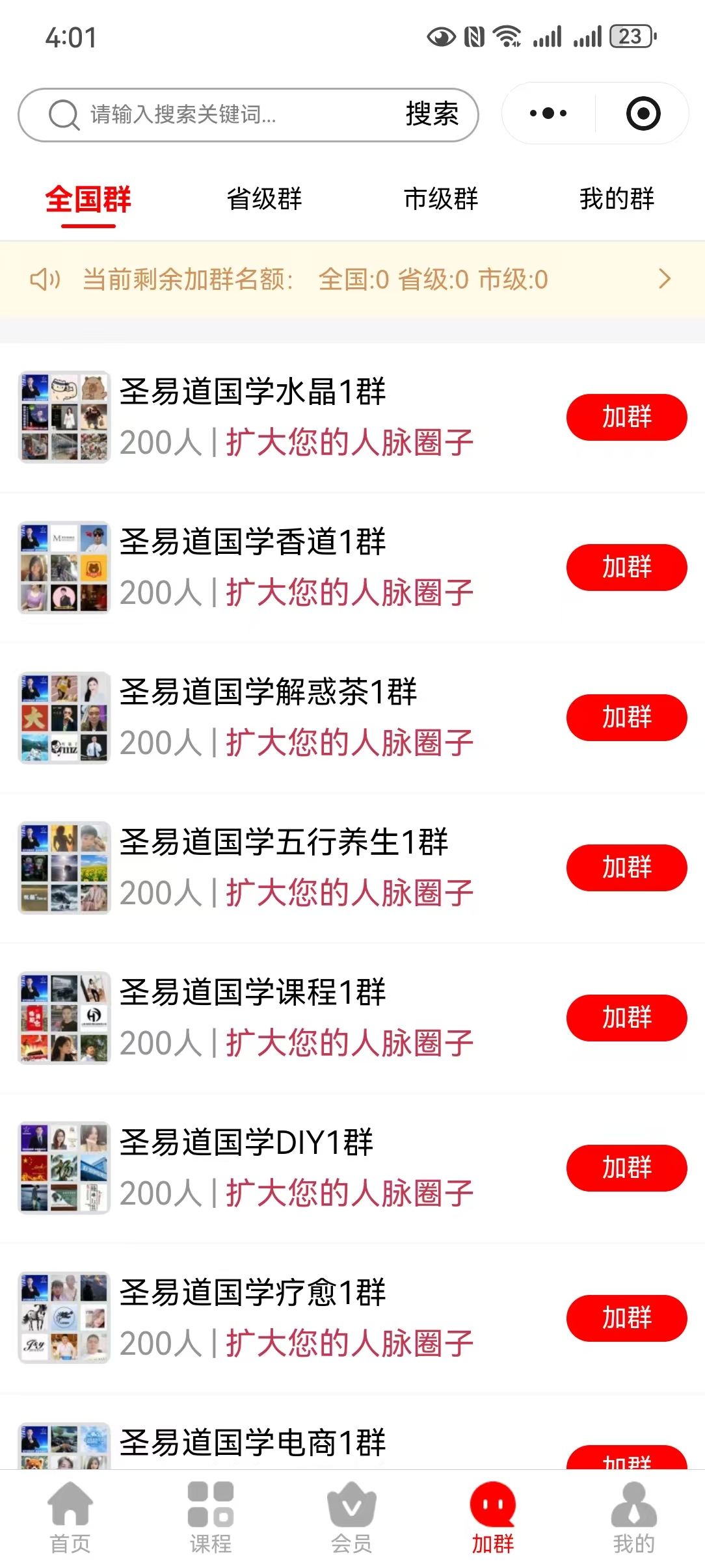
Task: Tap the magnifier icon inside the search bar
Action: [x=62, y=115]
